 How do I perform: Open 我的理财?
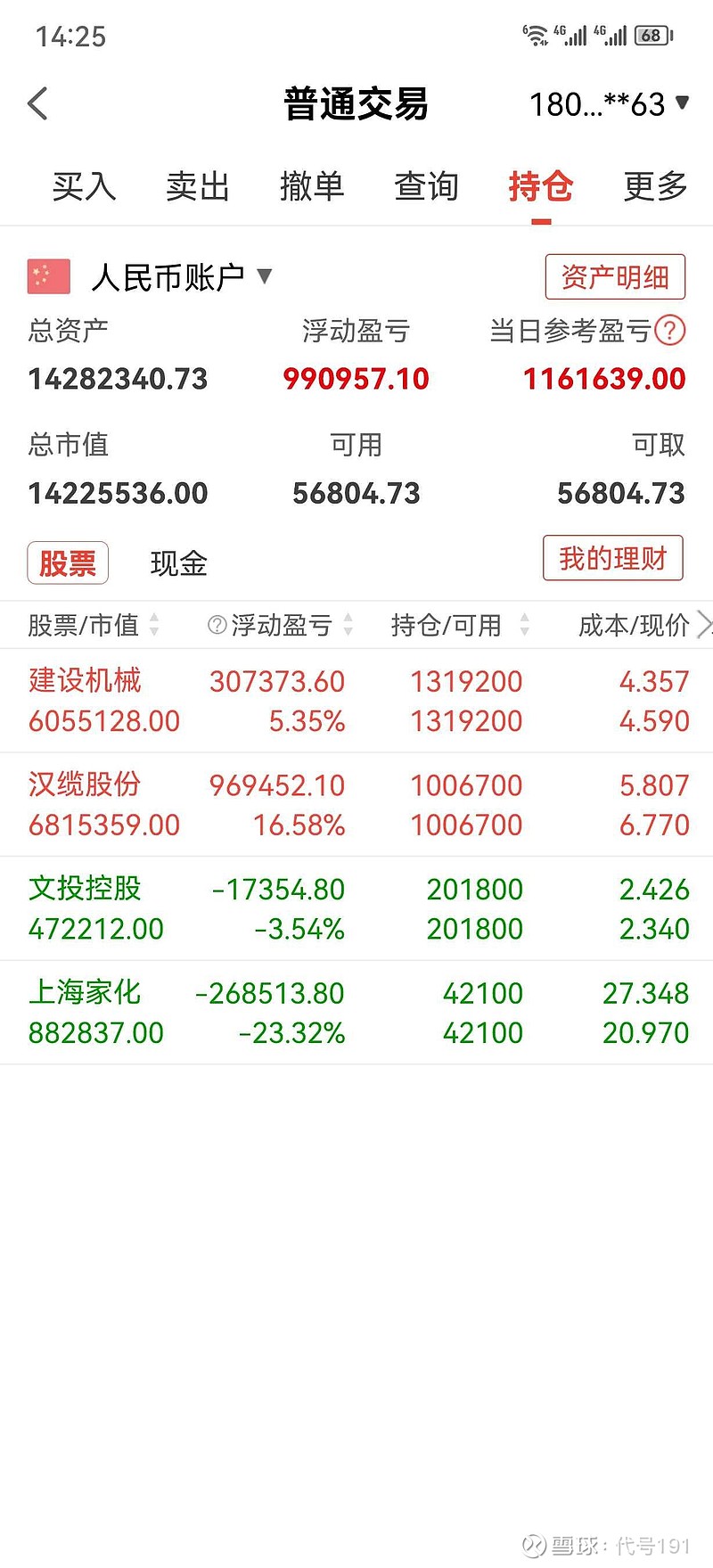click(x=612, y=559)
